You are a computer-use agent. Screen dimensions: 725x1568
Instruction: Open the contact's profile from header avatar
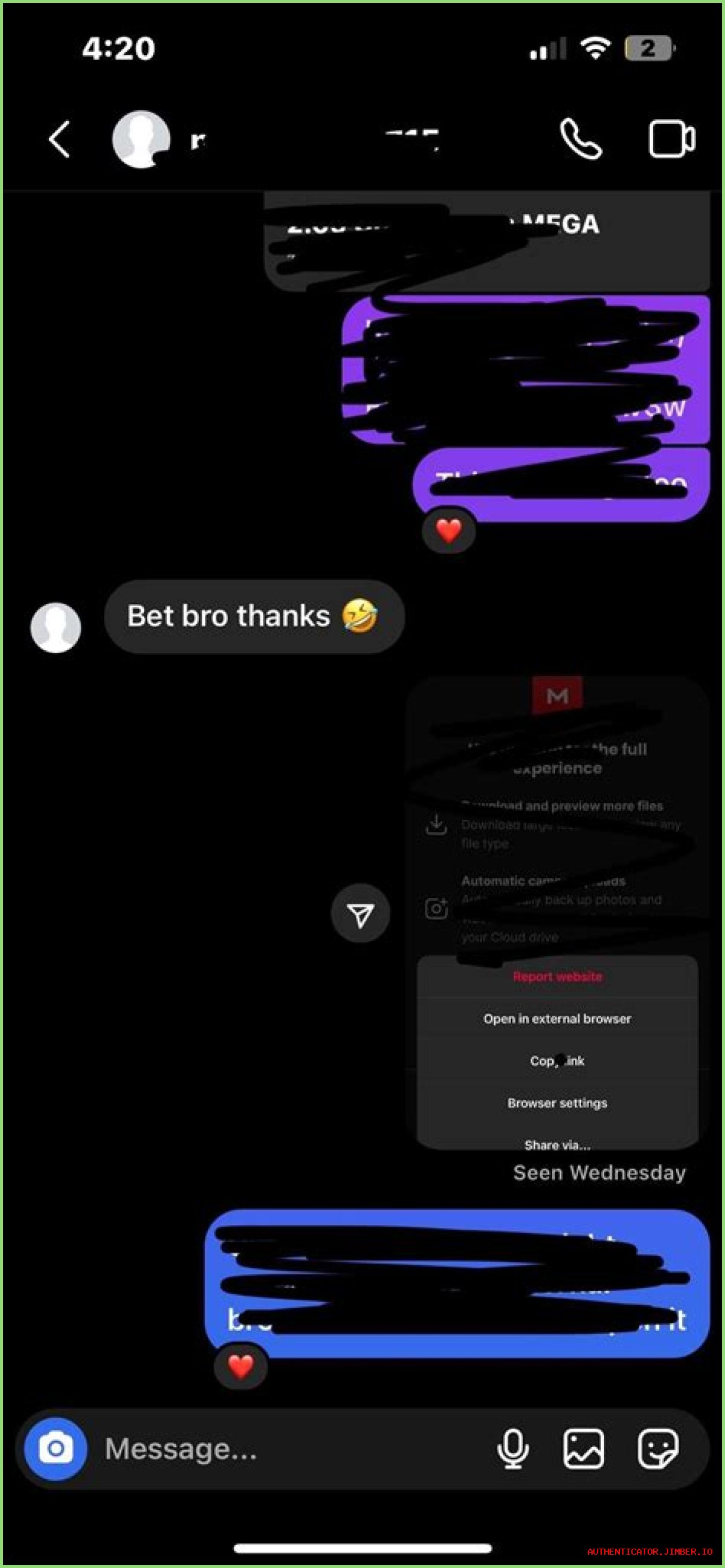point(141,140)
